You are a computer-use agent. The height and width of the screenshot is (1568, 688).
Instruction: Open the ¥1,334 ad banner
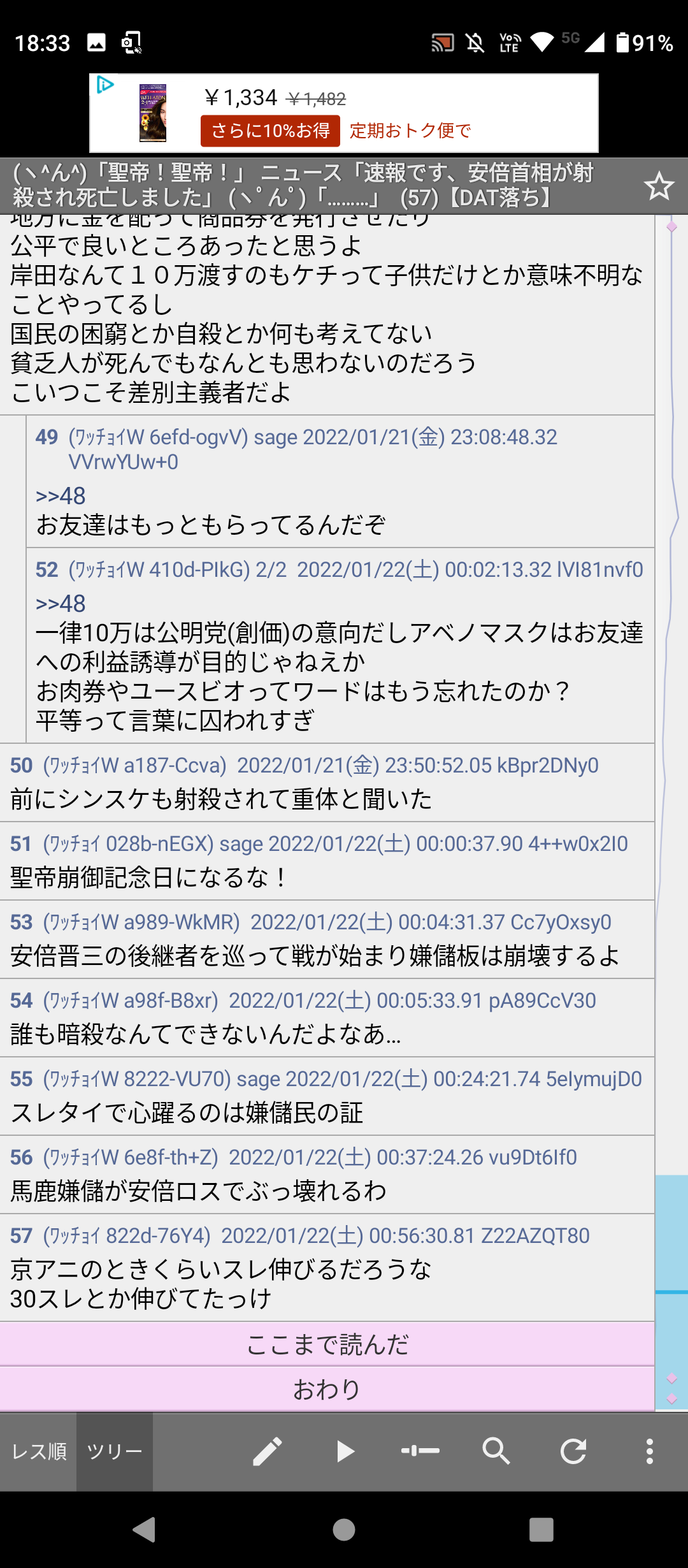coord(344,113)
